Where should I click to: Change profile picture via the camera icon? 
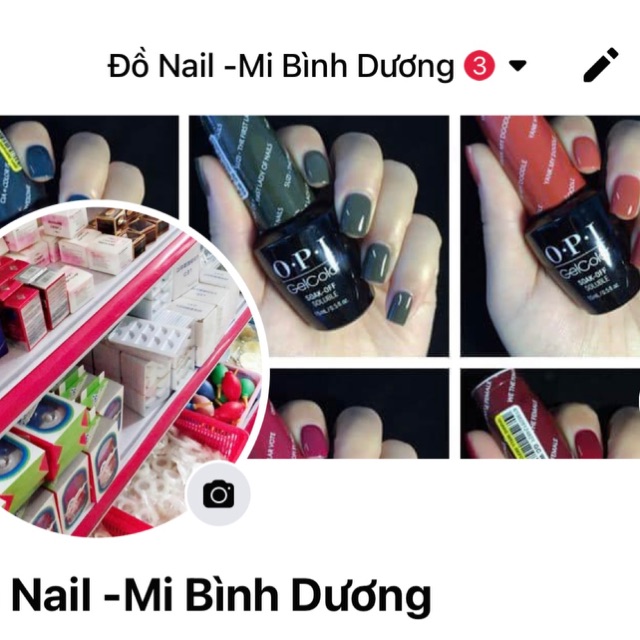(218, 494)
